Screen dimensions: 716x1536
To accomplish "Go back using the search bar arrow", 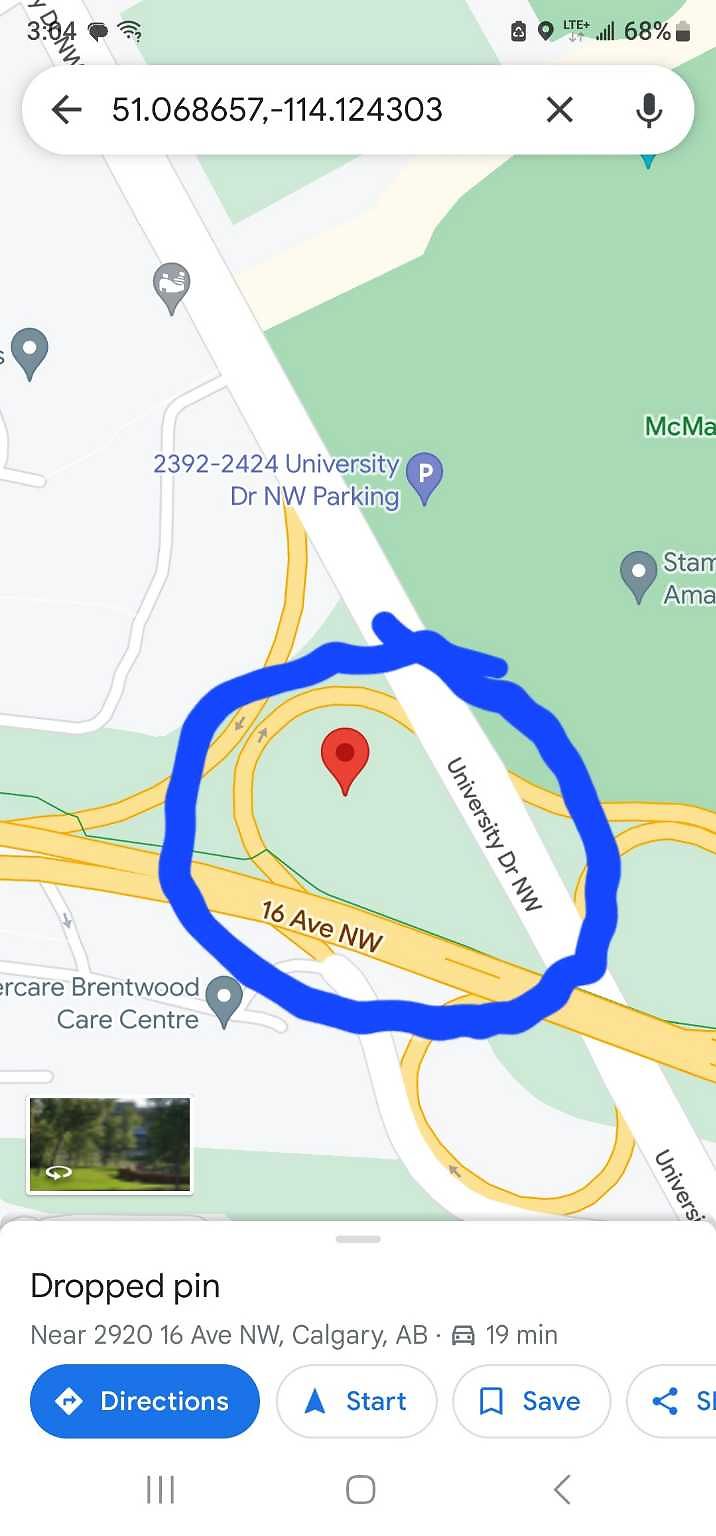I will 66,109.
